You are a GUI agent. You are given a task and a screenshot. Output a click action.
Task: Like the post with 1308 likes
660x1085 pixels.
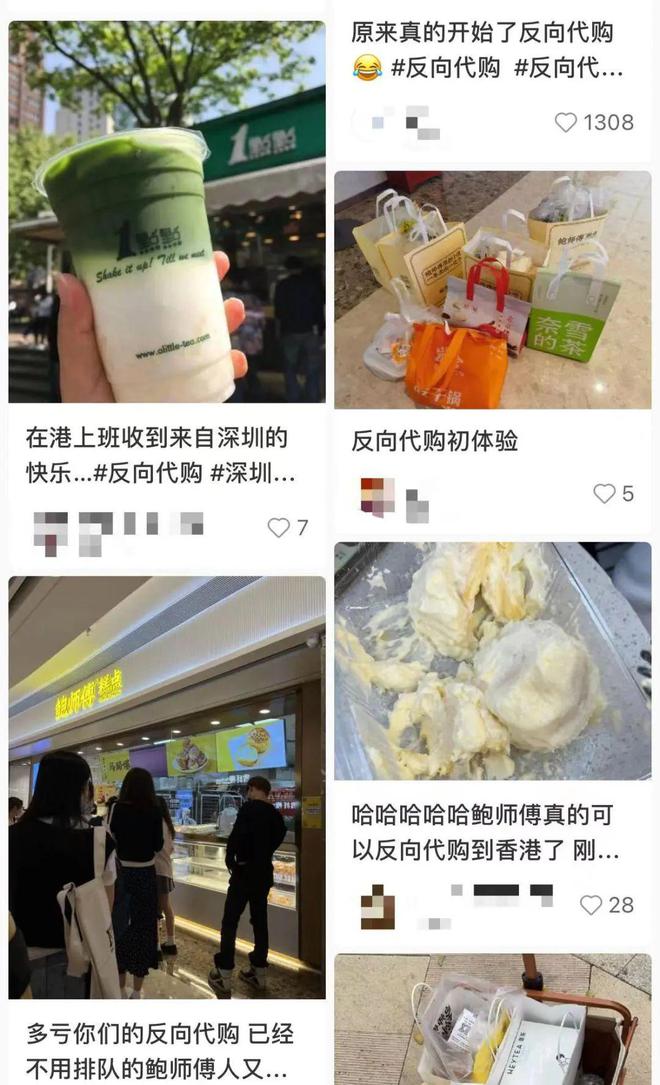566,123
